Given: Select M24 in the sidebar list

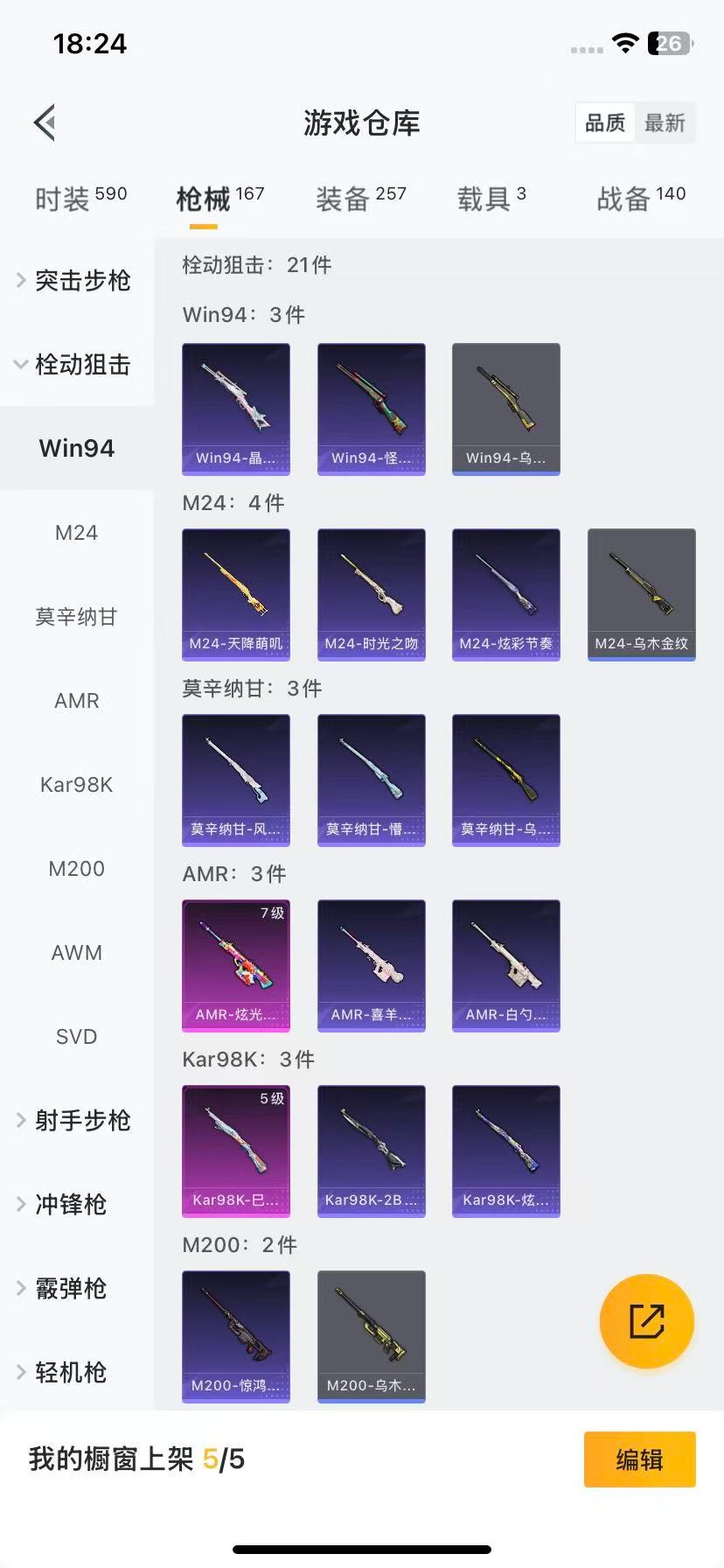Looking at the screenshot, I should point(76,532).
